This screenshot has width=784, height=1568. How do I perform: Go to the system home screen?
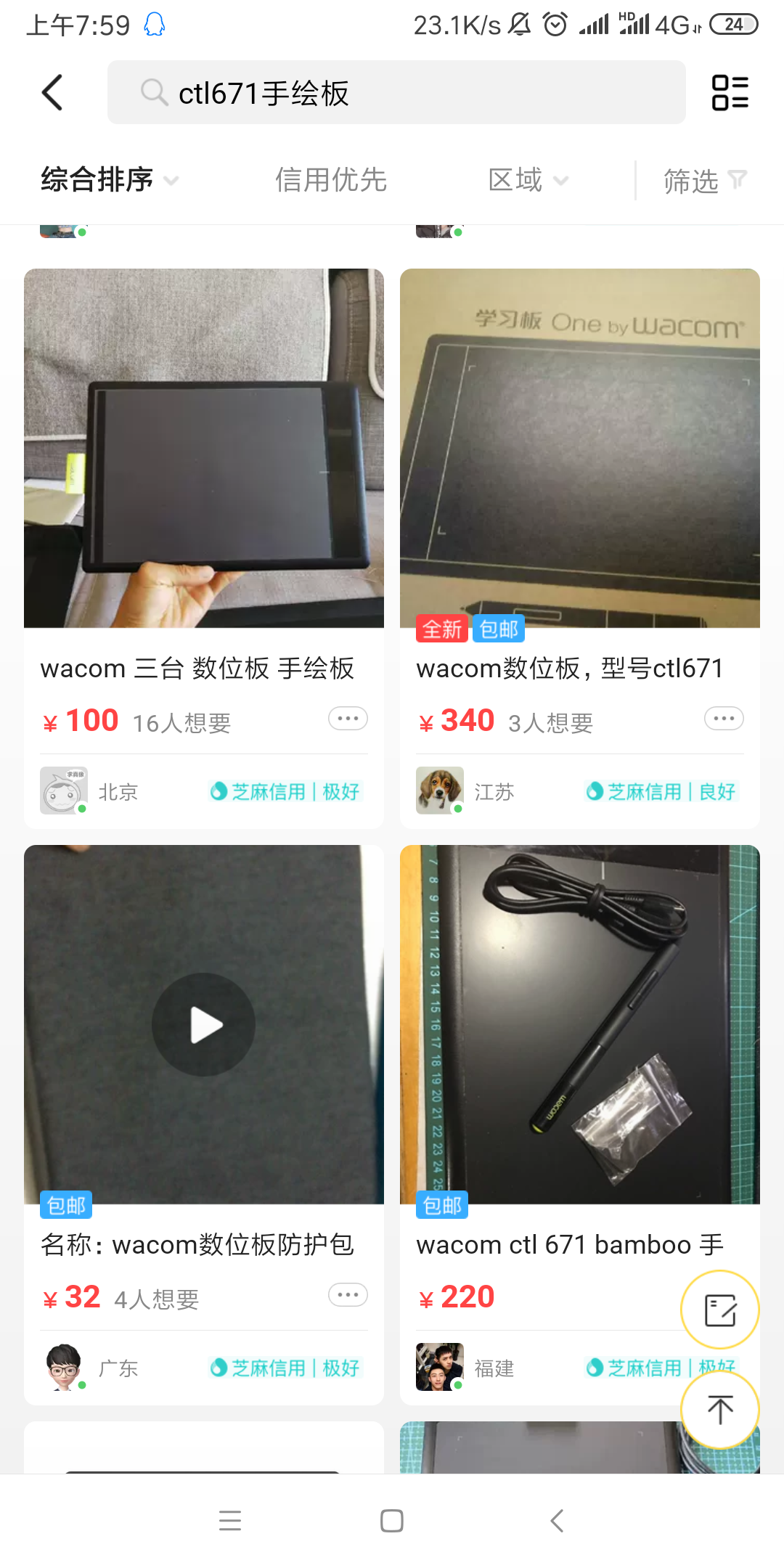[392, 1520]
